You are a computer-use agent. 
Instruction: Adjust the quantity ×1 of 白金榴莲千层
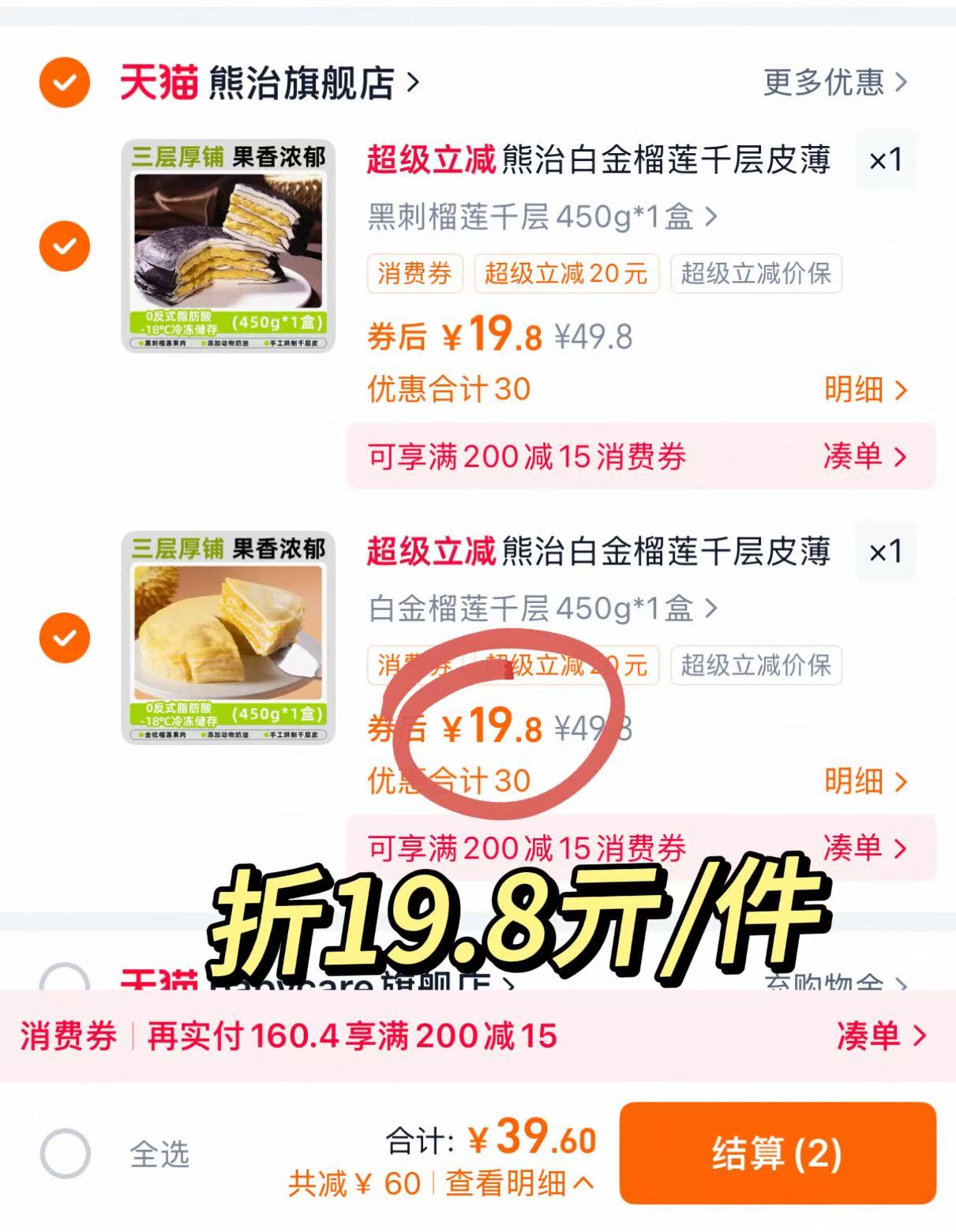pyautogui.click(x=886, y=552)
